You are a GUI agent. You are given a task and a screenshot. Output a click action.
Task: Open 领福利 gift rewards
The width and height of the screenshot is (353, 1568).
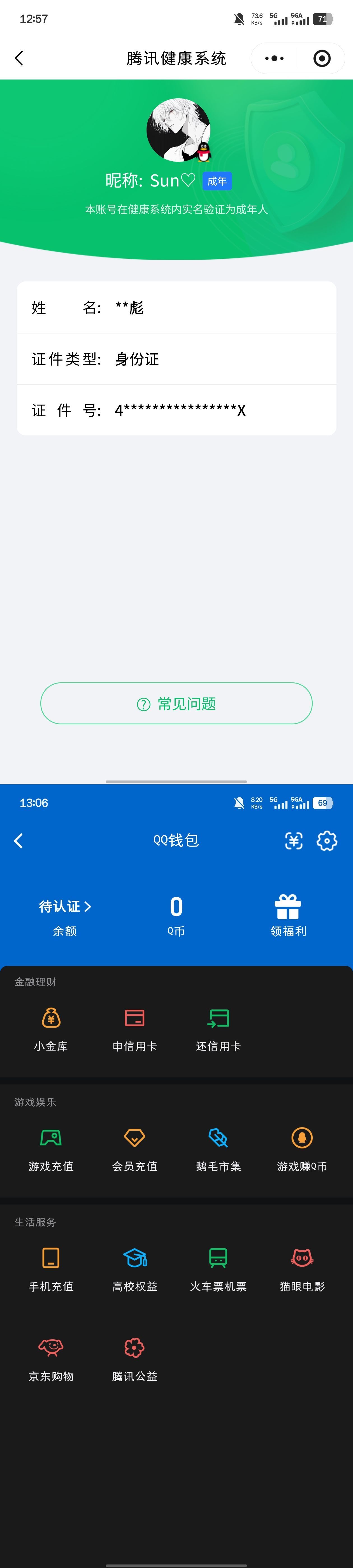288,914
